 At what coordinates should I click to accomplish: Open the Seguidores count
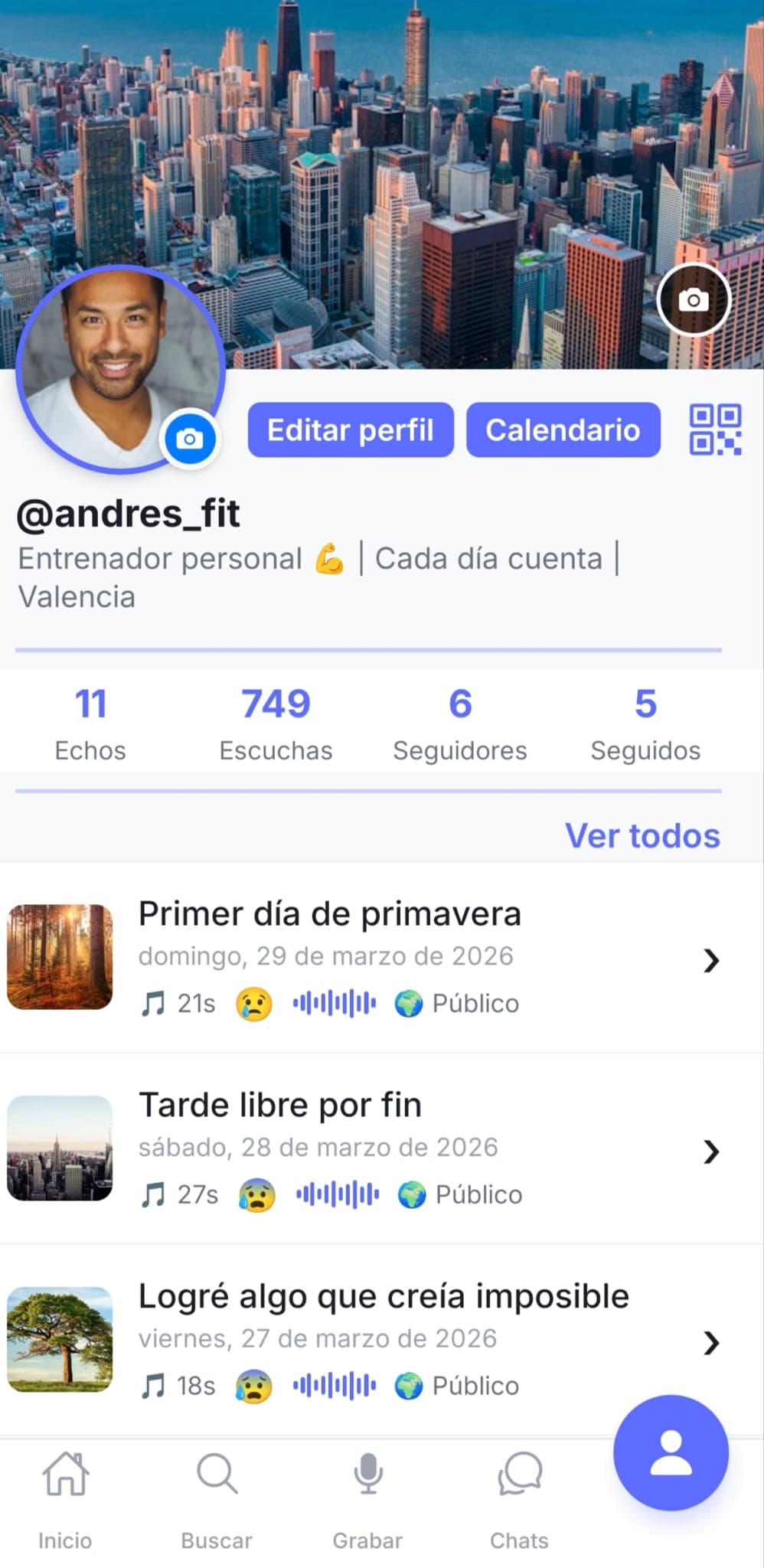459,722
